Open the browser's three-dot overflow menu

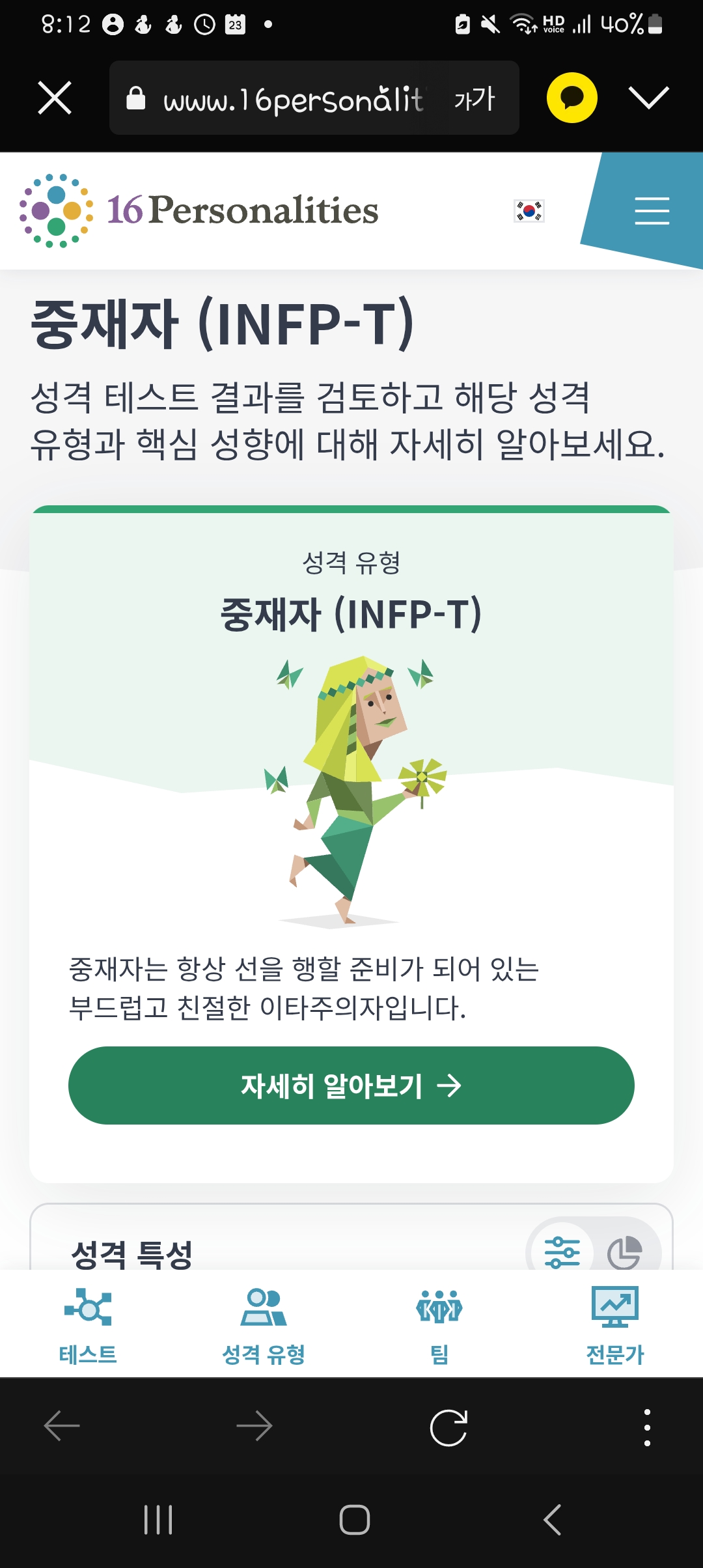pyautogui.click(x=647, y=1427)
